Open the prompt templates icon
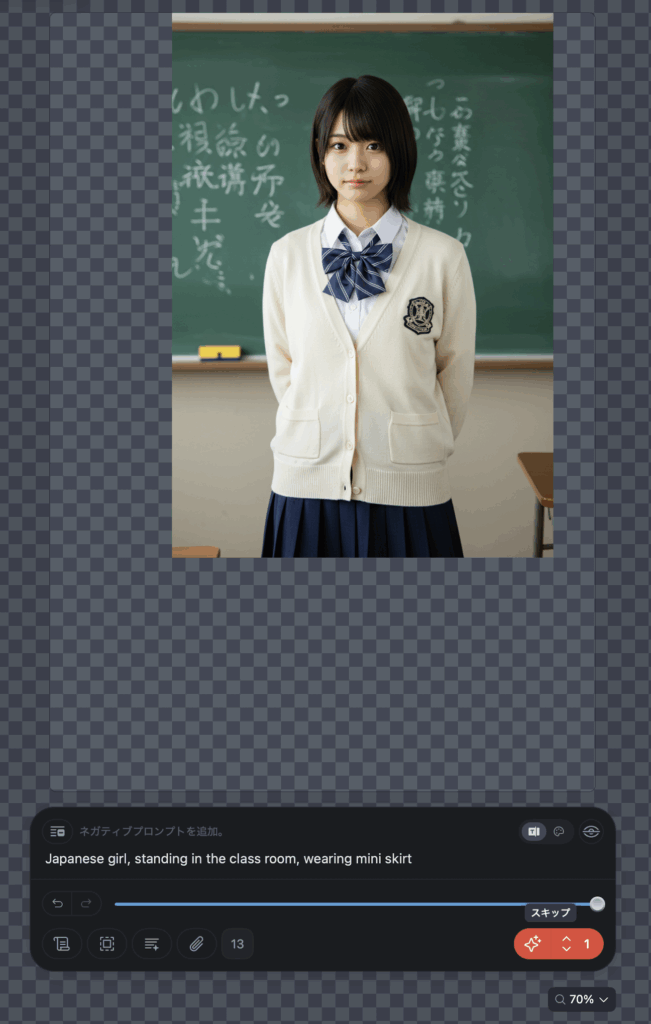 [61, 943]
